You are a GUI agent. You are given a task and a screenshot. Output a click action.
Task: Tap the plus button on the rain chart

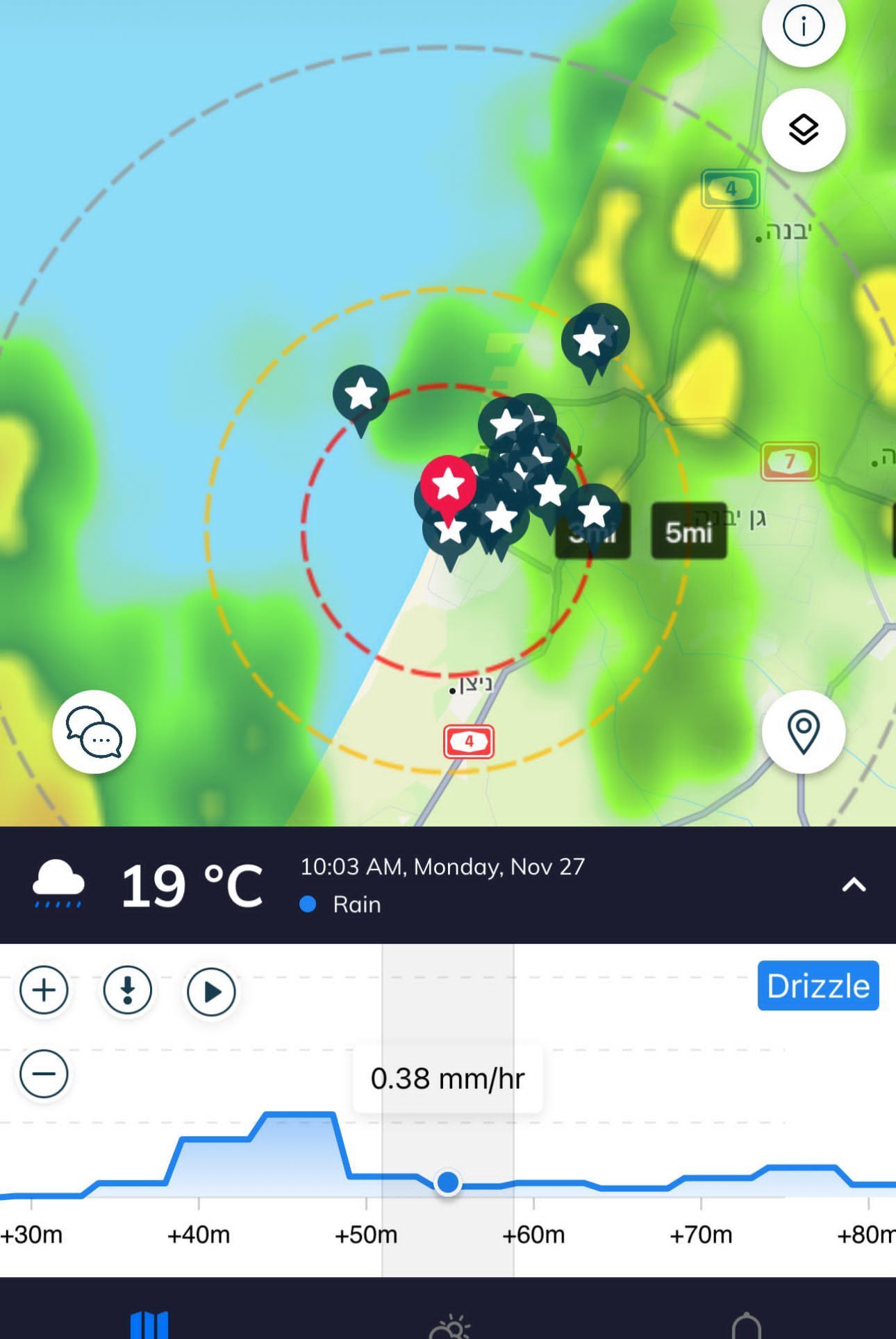click(x=44, y=990)
